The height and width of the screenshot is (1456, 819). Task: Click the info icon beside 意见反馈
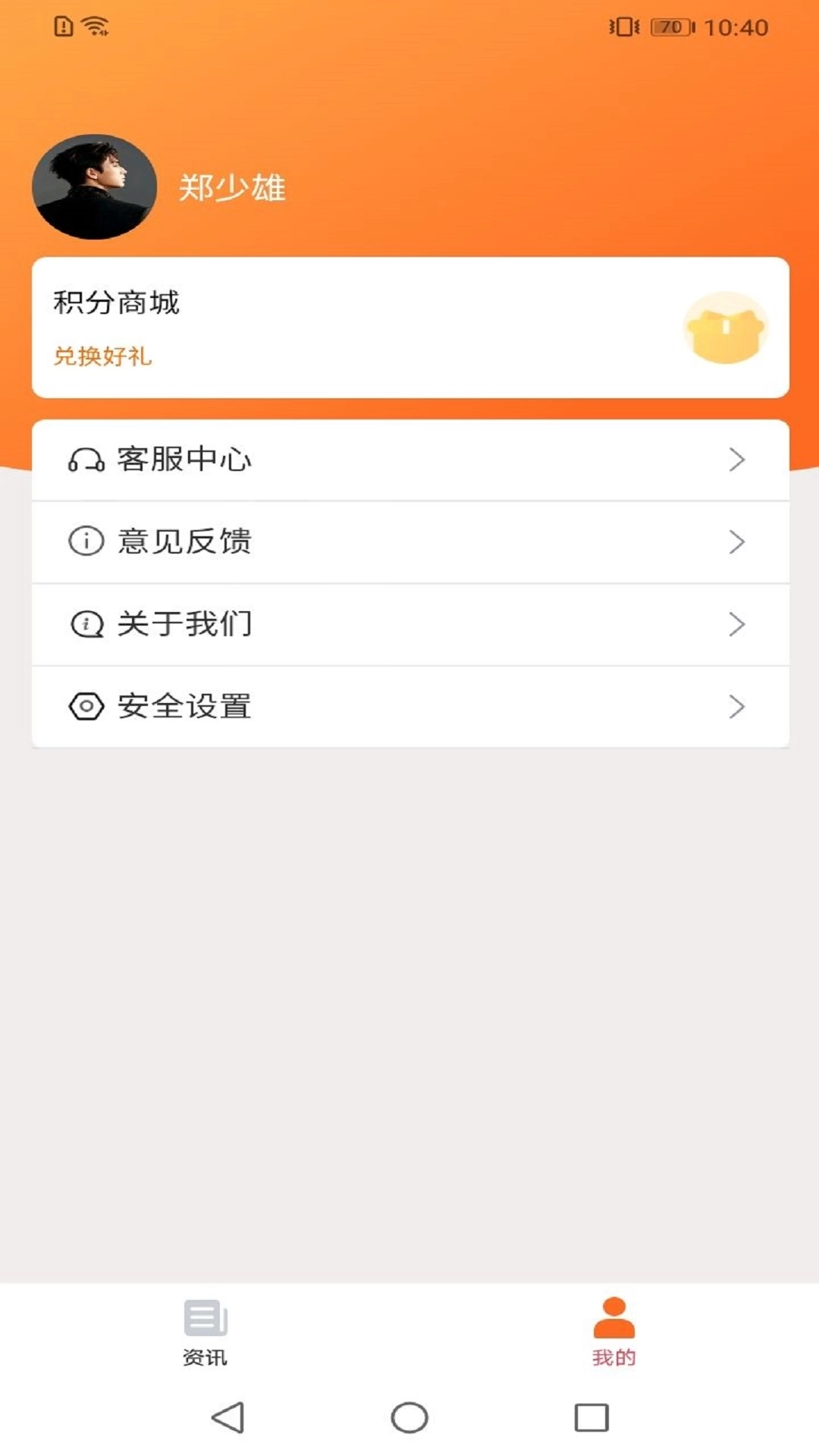tap(86, 541)
